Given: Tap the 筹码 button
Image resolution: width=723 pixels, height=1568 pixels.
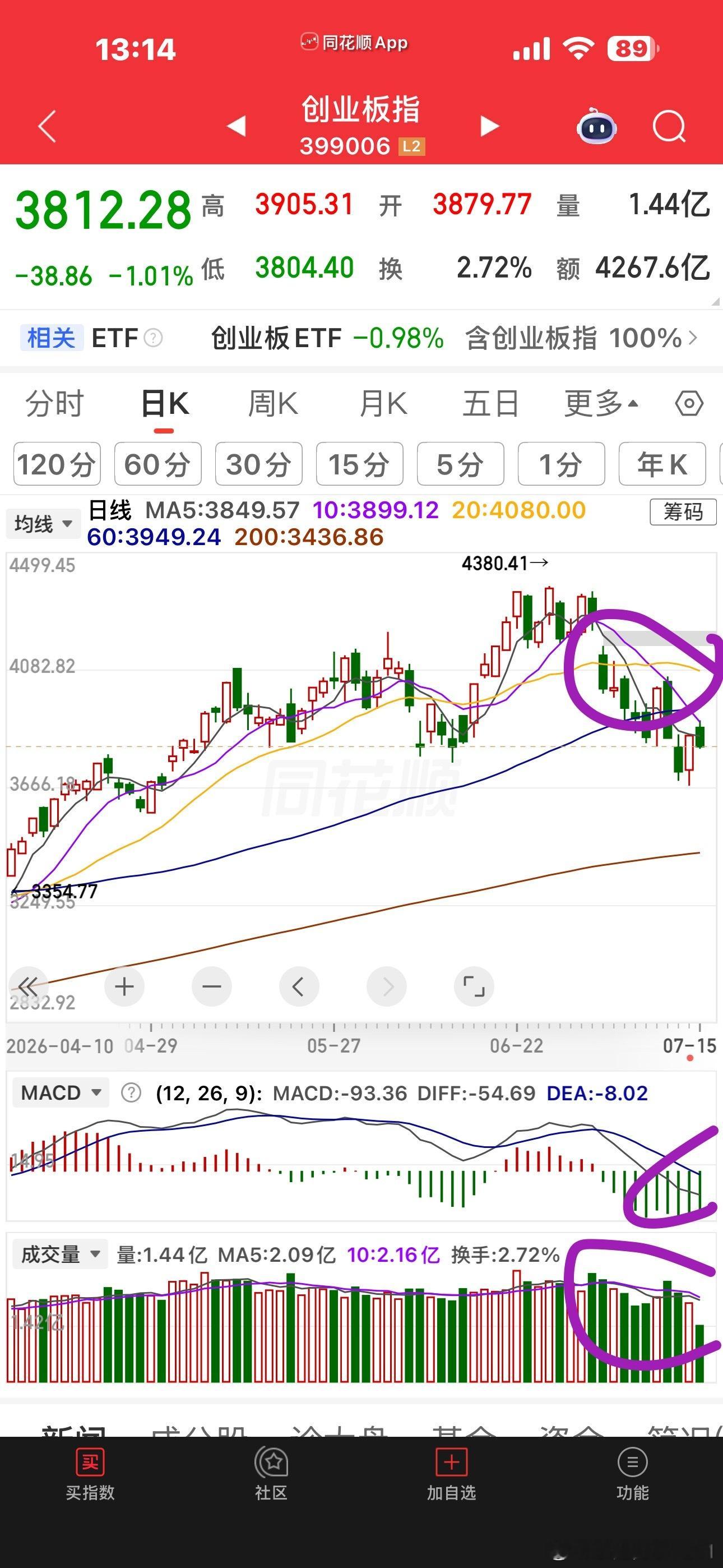Looking at the screenshot, I should click(x=683, y=512).
